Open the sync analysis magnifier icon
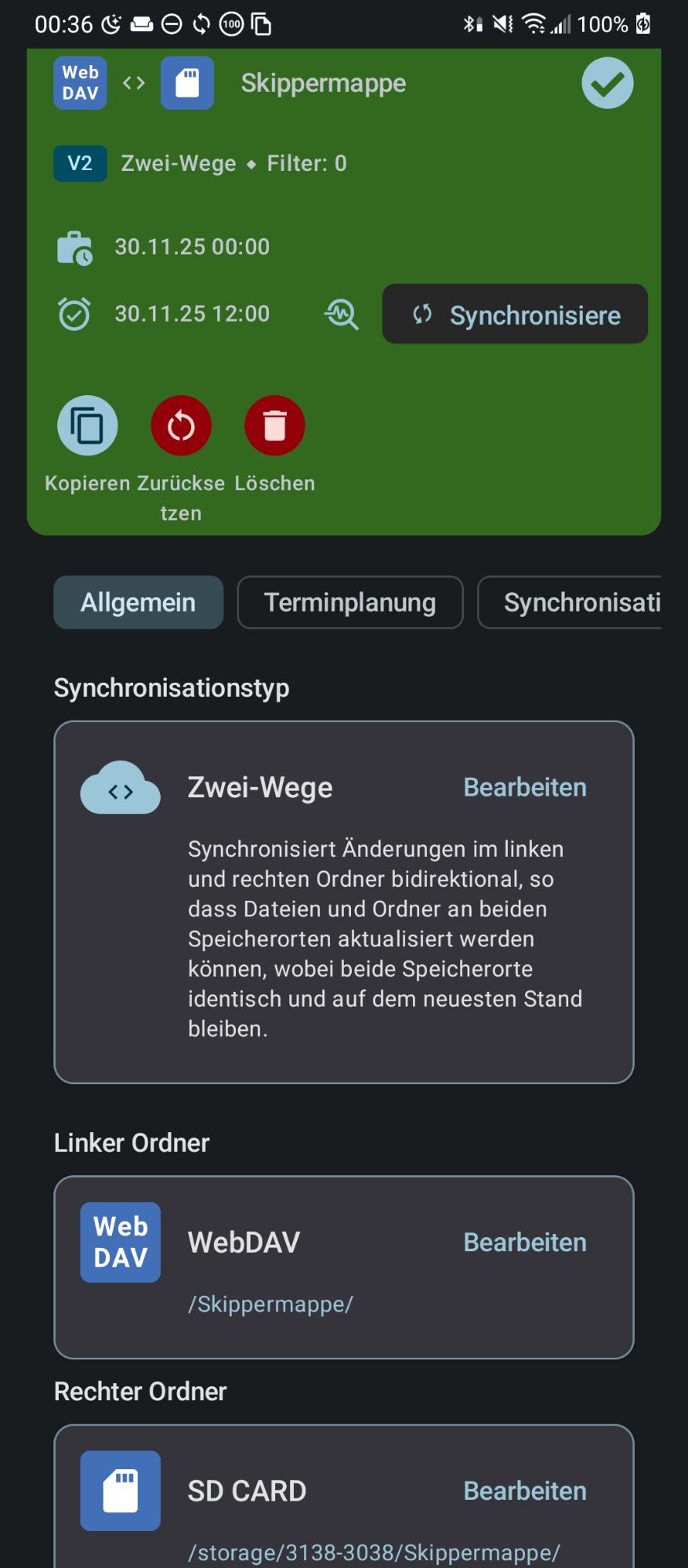This screenshot has height=1568, width=688. 342,314
